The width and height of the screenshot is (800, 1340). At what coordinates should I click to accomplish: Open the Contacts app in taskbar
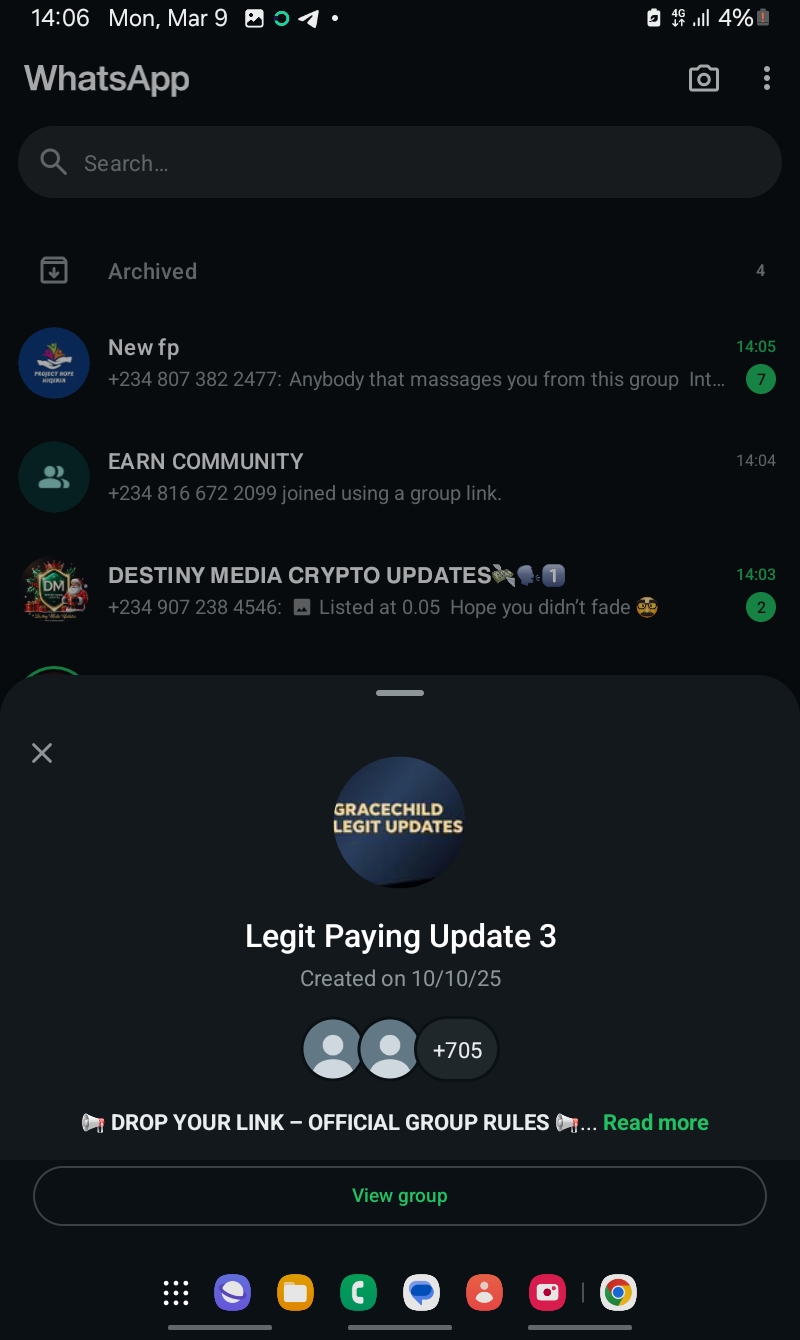[x=484, y=1293]
